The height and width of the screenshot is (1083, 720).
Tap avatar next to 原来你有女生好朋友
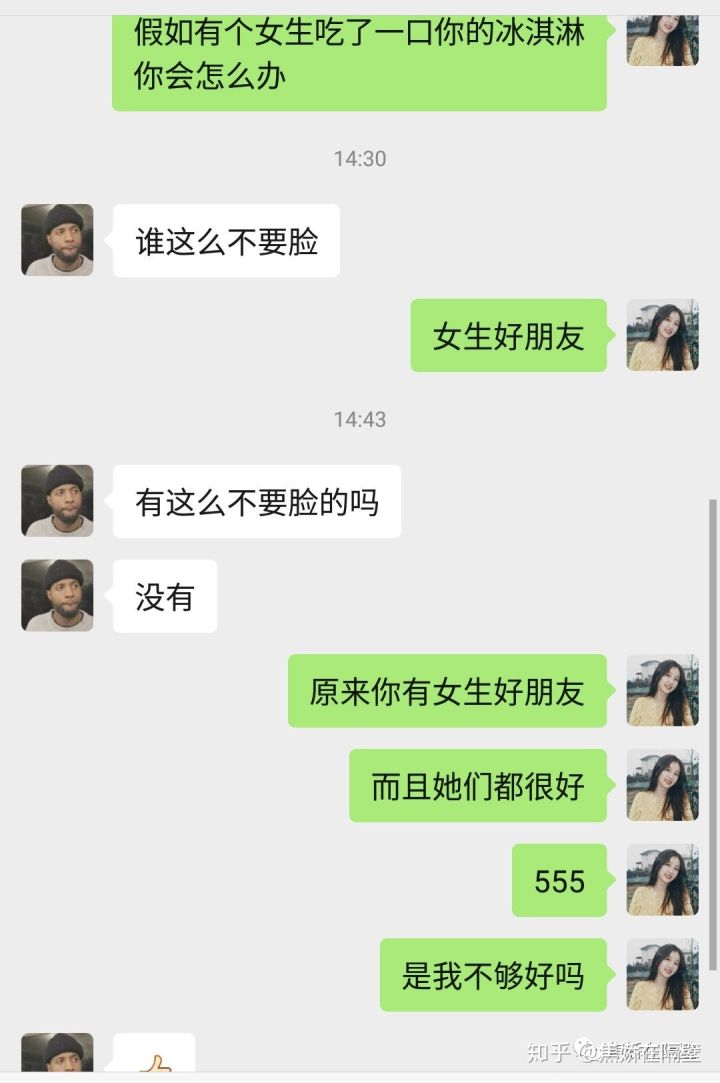click(x=662, y=690)
